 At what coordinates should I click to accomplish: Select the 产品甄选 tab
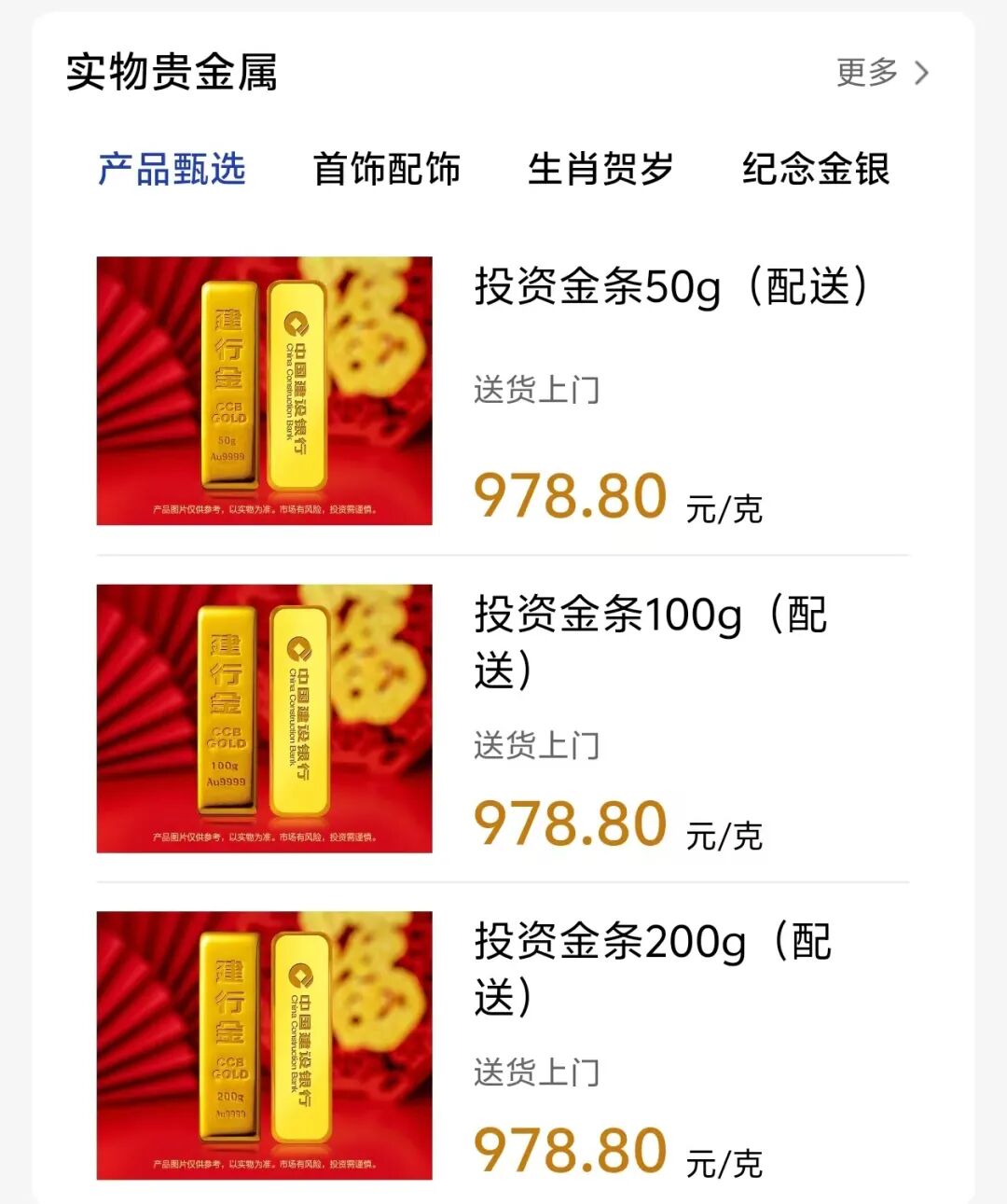pos(173,171)
